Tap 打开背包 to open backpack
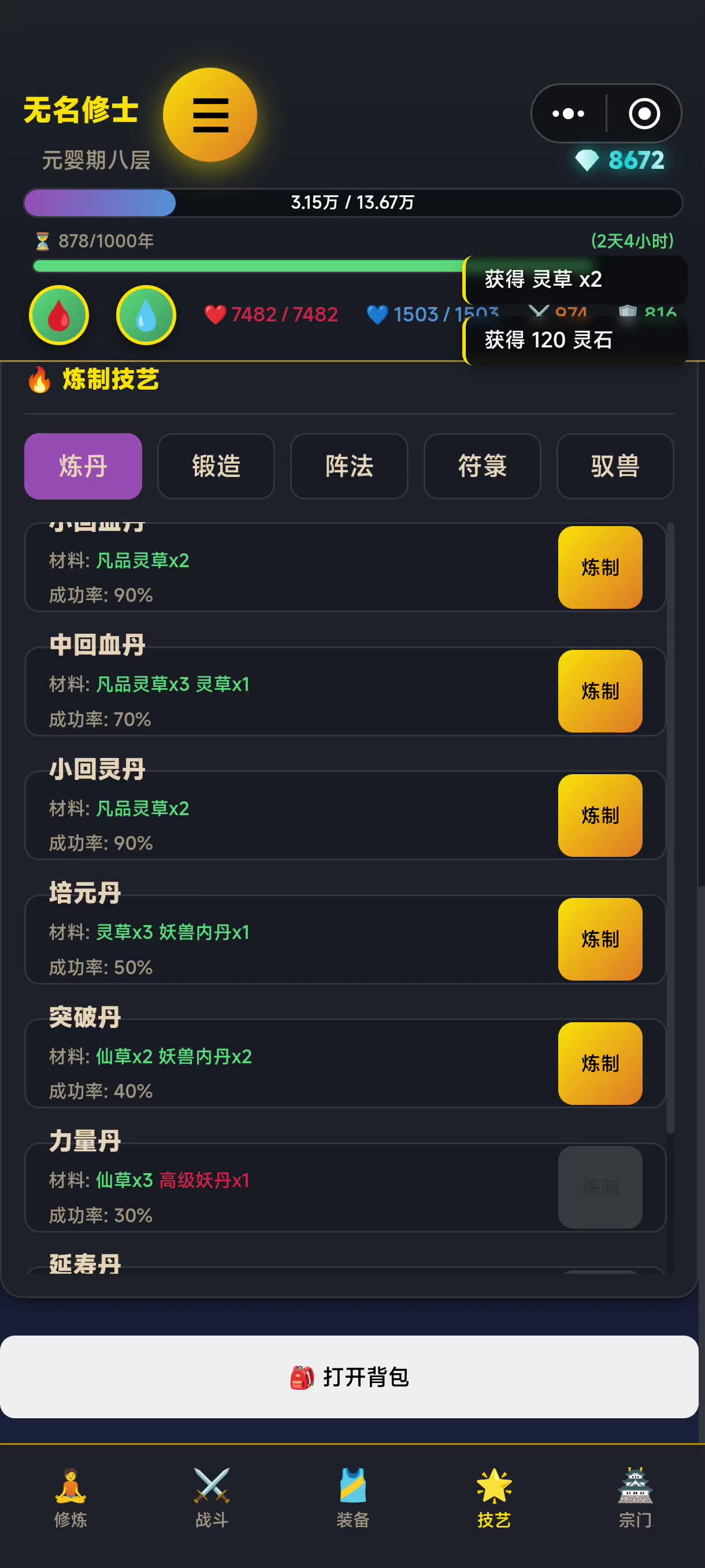 349,1376
